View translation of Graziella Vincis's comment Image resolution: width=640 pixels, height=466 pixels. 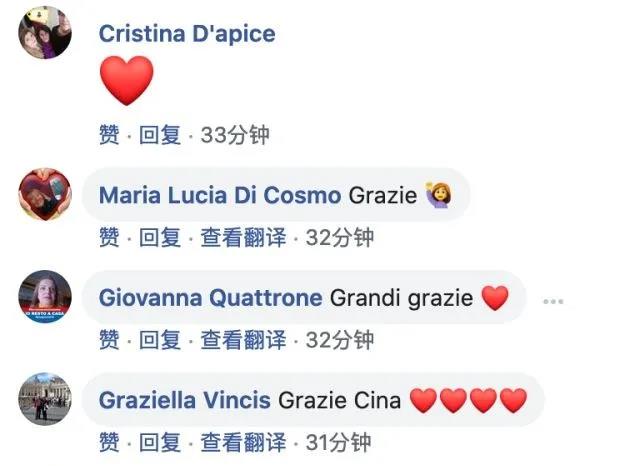click(x=243, y=441)
